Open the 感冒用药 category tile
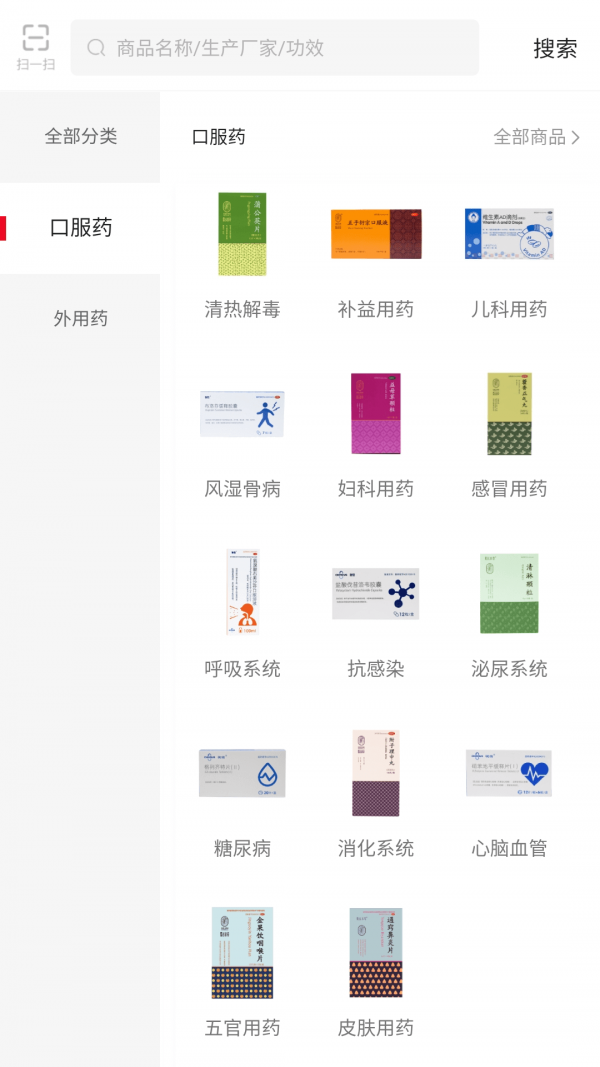 click(x=509, y=436)
